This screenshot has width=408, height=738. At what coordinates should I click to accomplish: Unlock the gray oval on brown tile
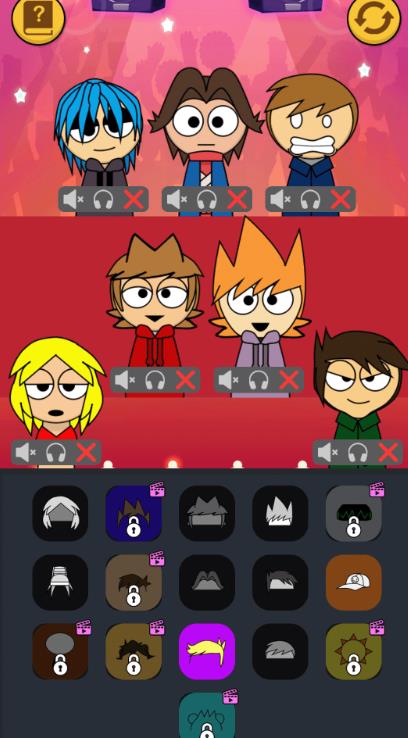click(60, 651)
